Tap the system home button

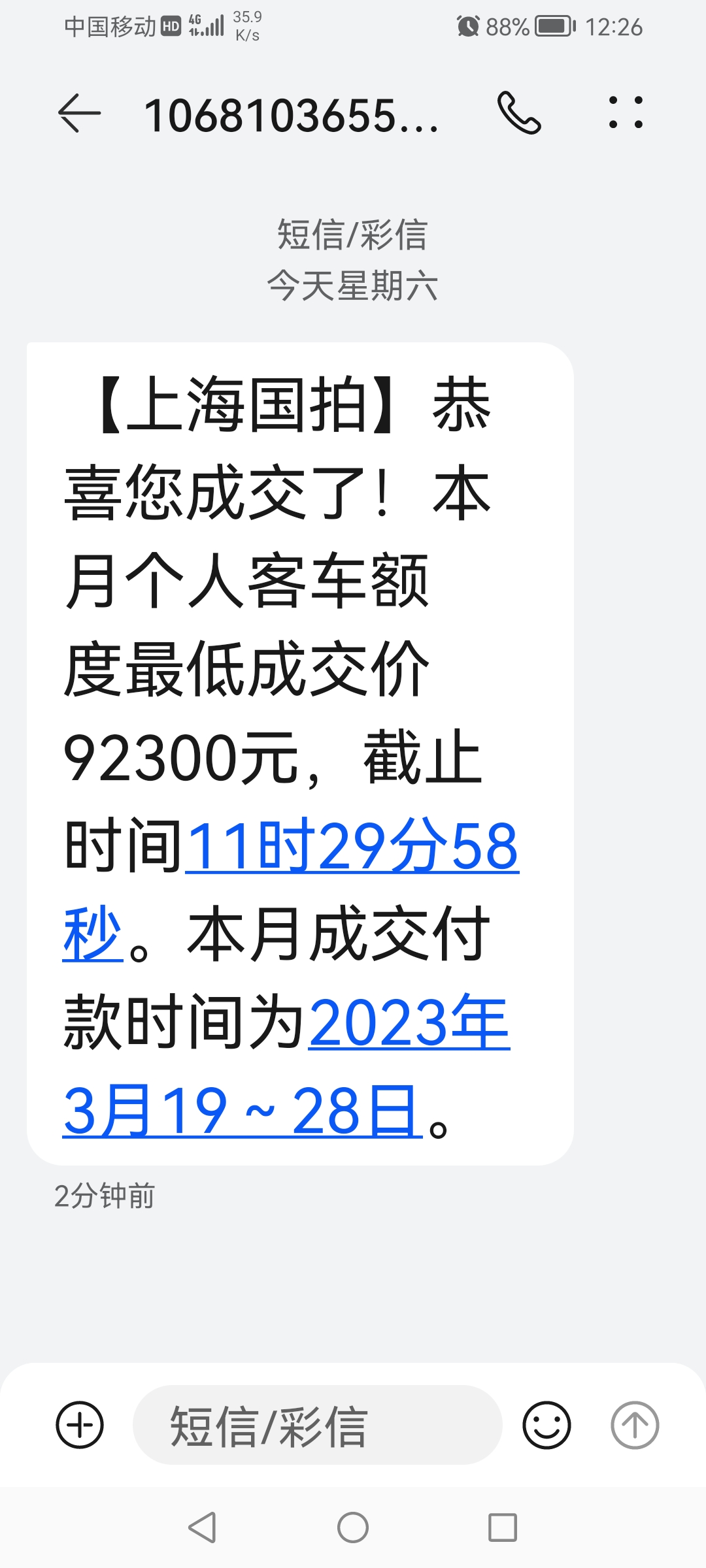click(x=353, y=1527)
